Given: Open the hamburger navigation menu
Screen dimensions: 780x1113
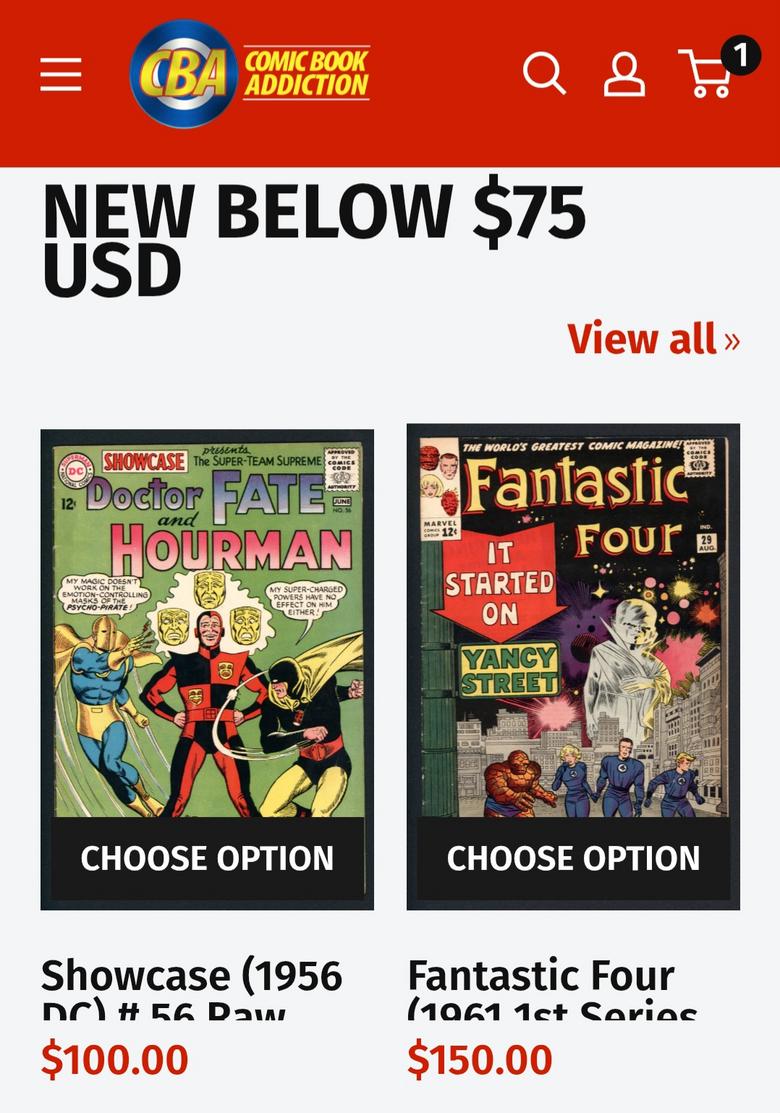Looking at the screenshot, I should pos(61,74).
